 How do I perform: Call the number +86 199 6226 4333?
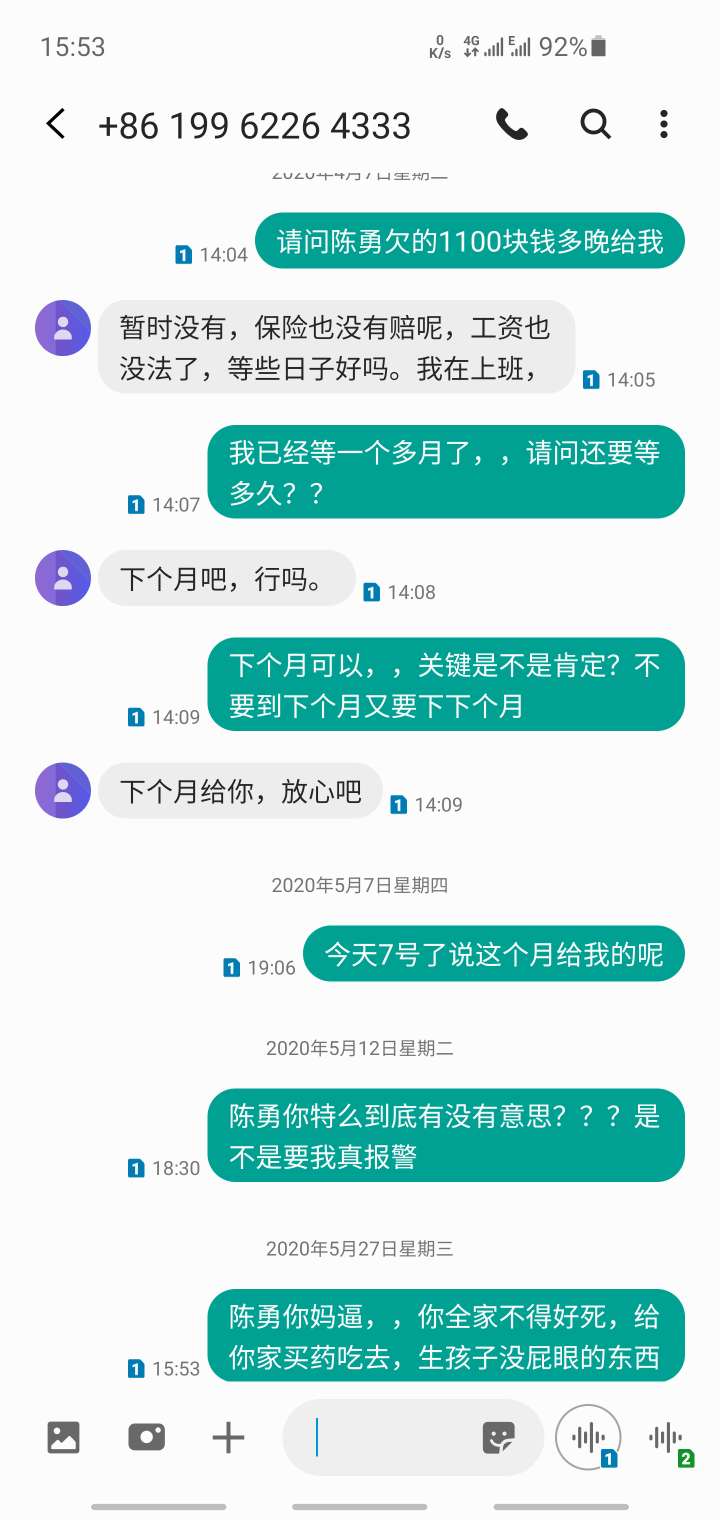[512, 124]
